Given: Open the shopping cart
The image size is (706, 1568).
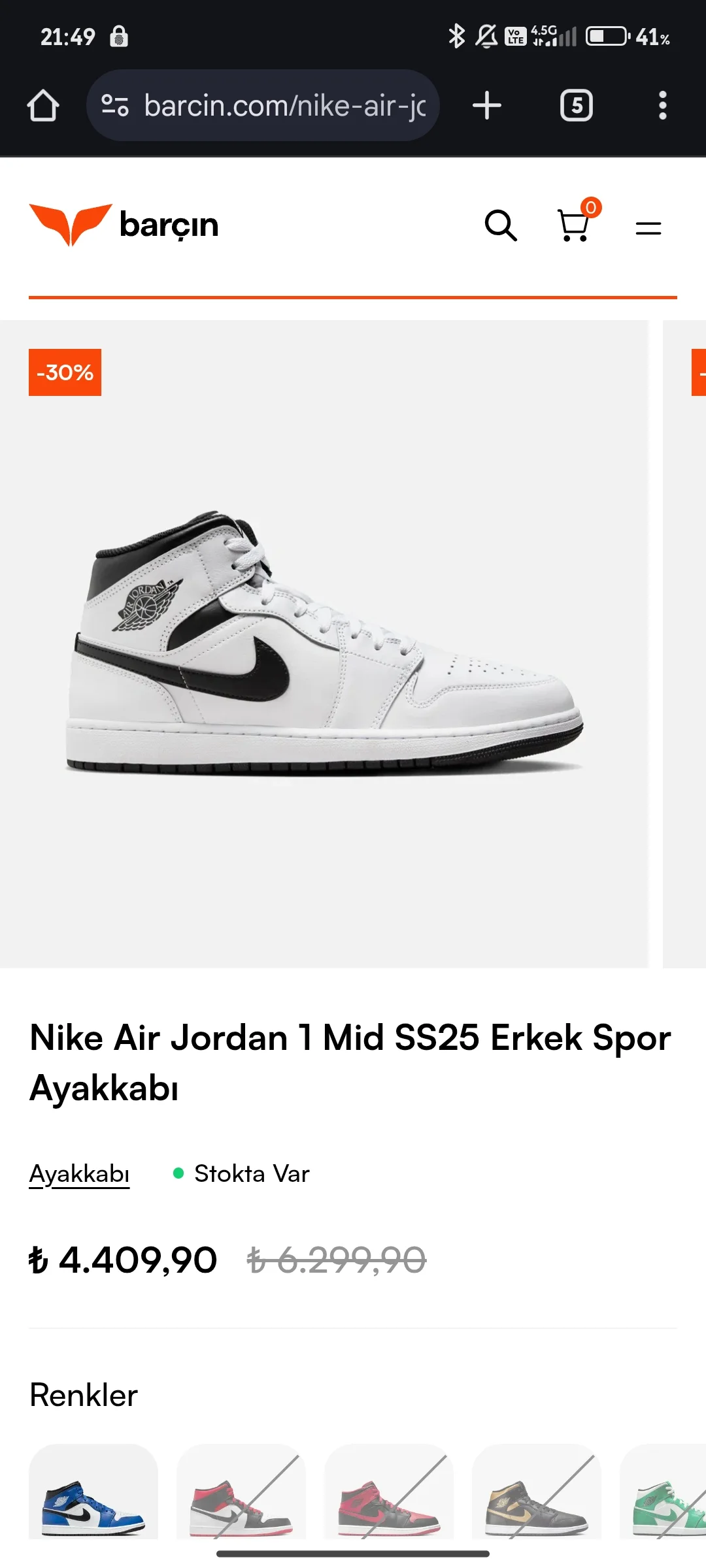Looking at the screenshot, I should click(574, 225).
